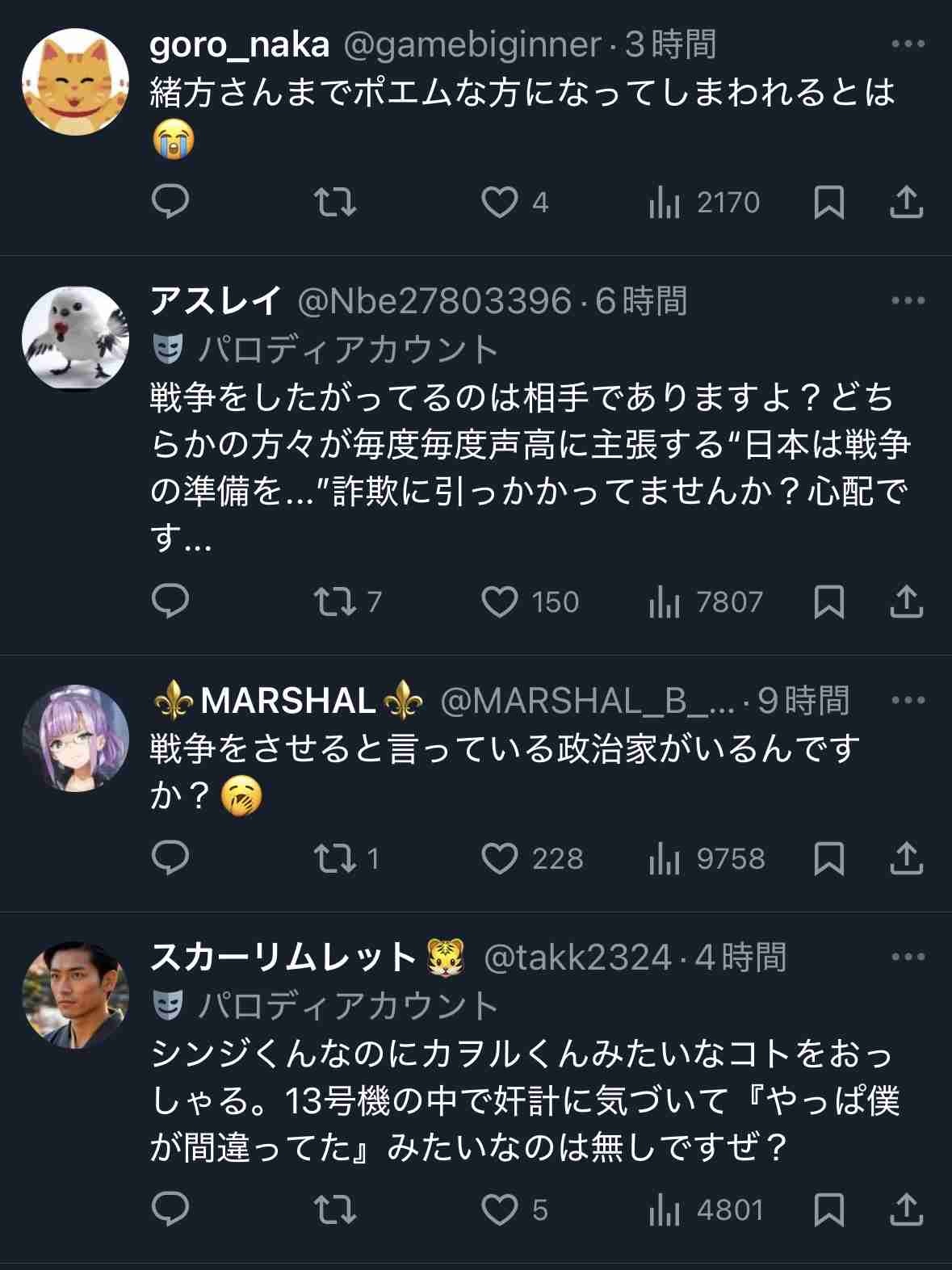Open goro_naka's profile picture
This screenshot has width=952, height=1270.
75,81
